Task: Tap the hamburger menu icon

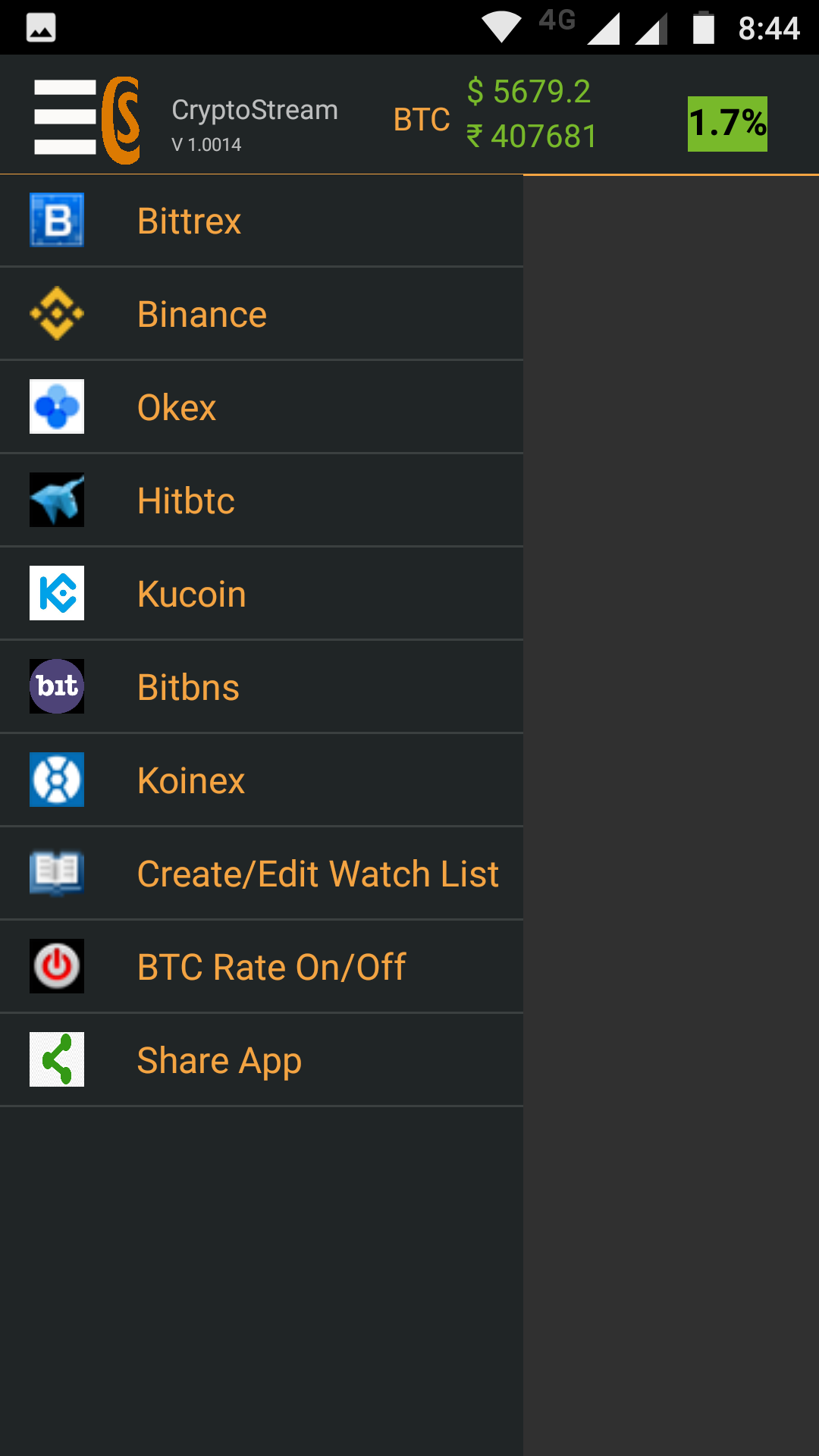Action: 65,118
